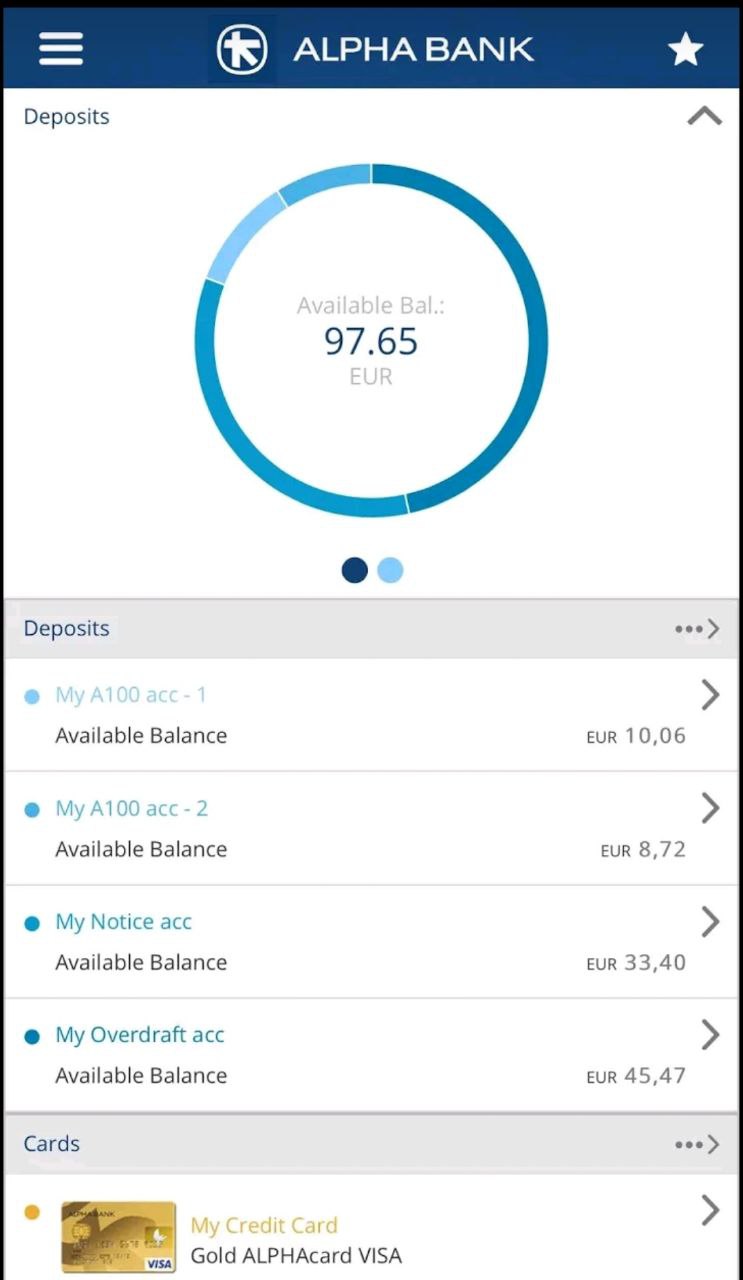Image resolution: width=743 pixels, height=1280 pixels.
Task: Open the hamburger menu
Action: (60, 48)
